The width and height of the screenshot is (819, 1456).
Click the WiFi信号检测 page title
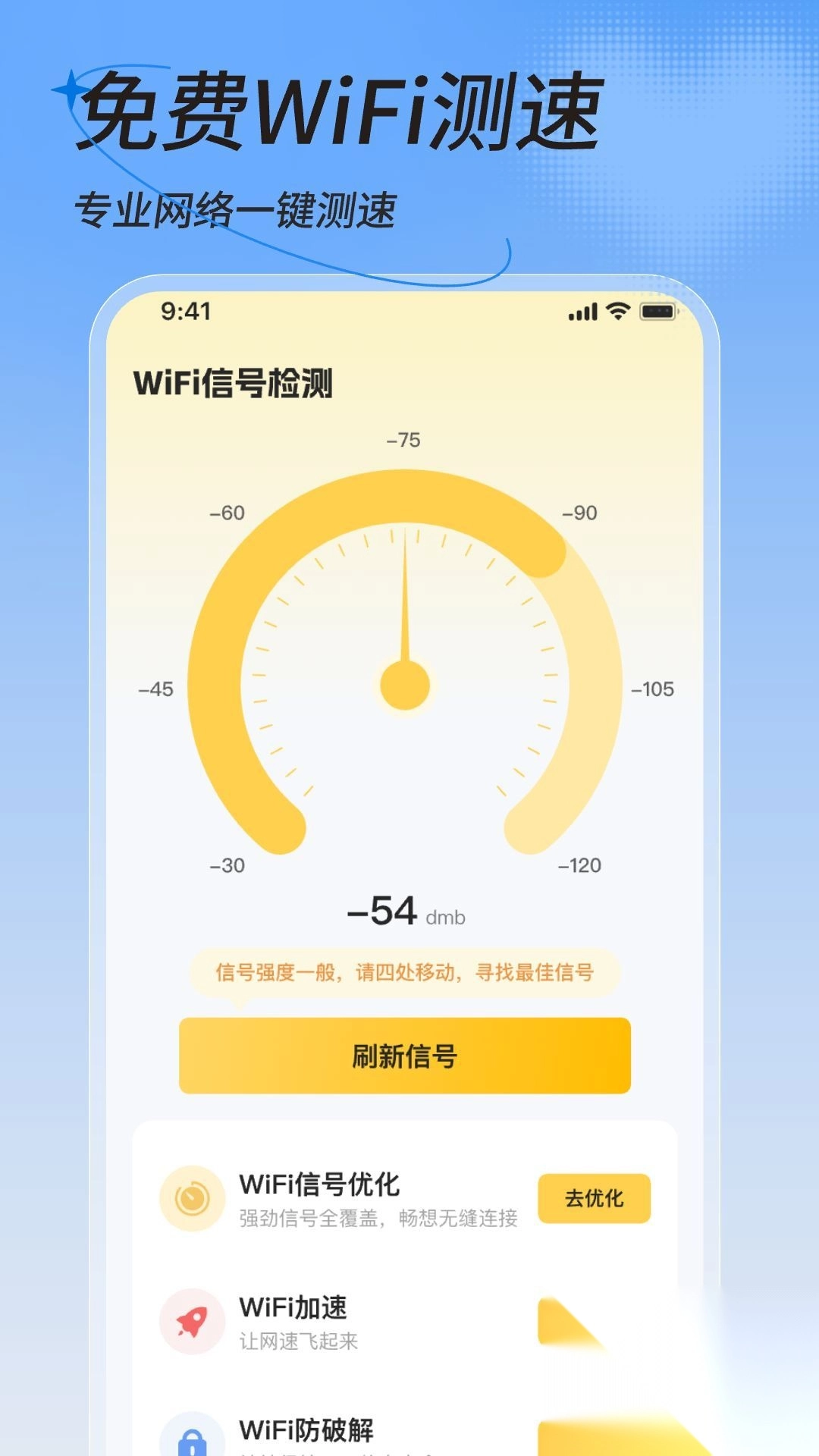pyautogui.click(x=235, y=381)
